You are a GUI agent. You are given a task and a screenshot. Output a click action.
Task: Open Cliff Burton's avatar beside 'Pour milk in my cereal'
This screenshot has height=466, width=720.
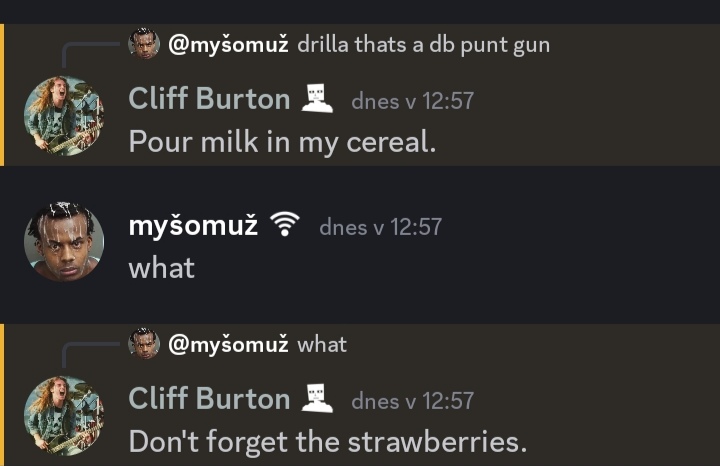[64, 116]
